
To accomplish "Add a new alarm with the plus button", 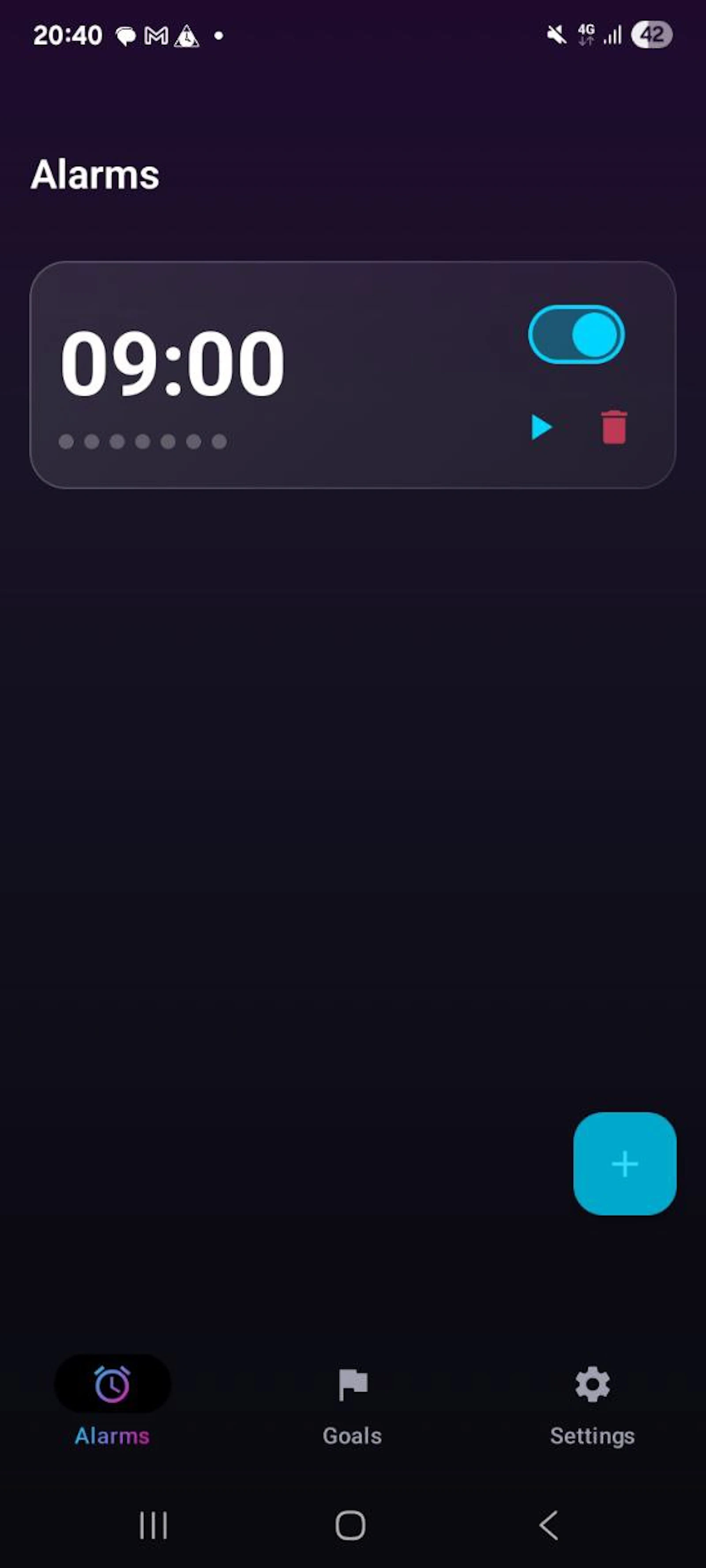I will click(x=625, y=1164).
